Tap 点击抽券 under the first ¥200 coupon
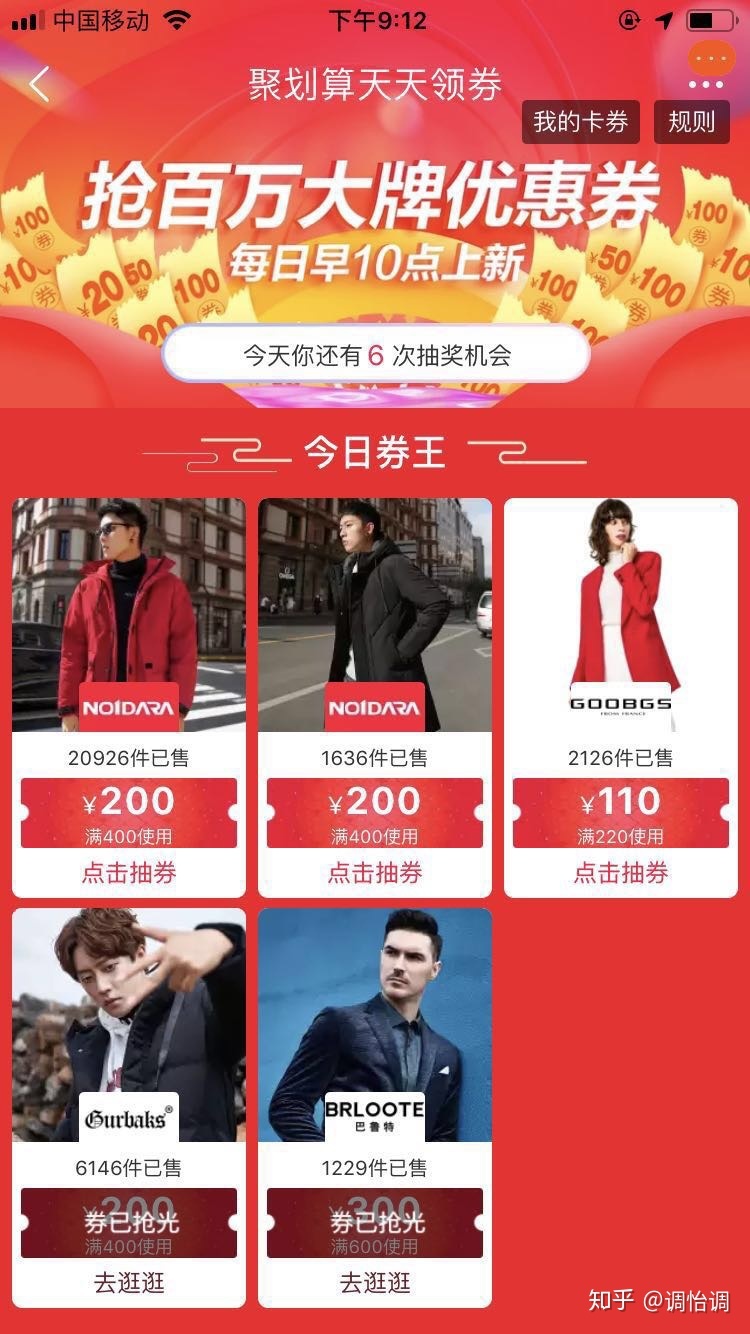The height and width of the screenshot is (1334, 750). pos(127,872)
